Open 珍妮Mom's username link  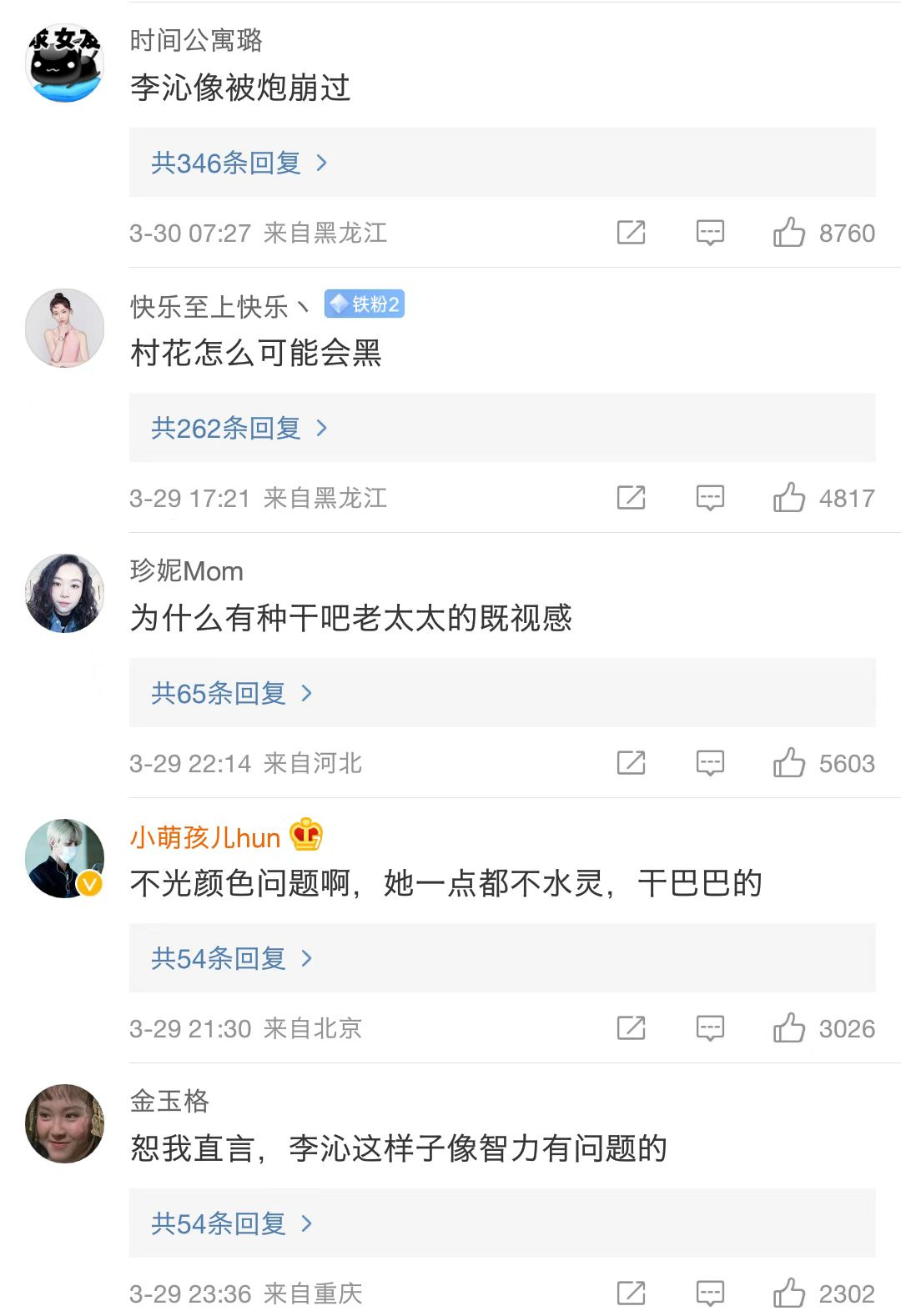tap(187, 571)
